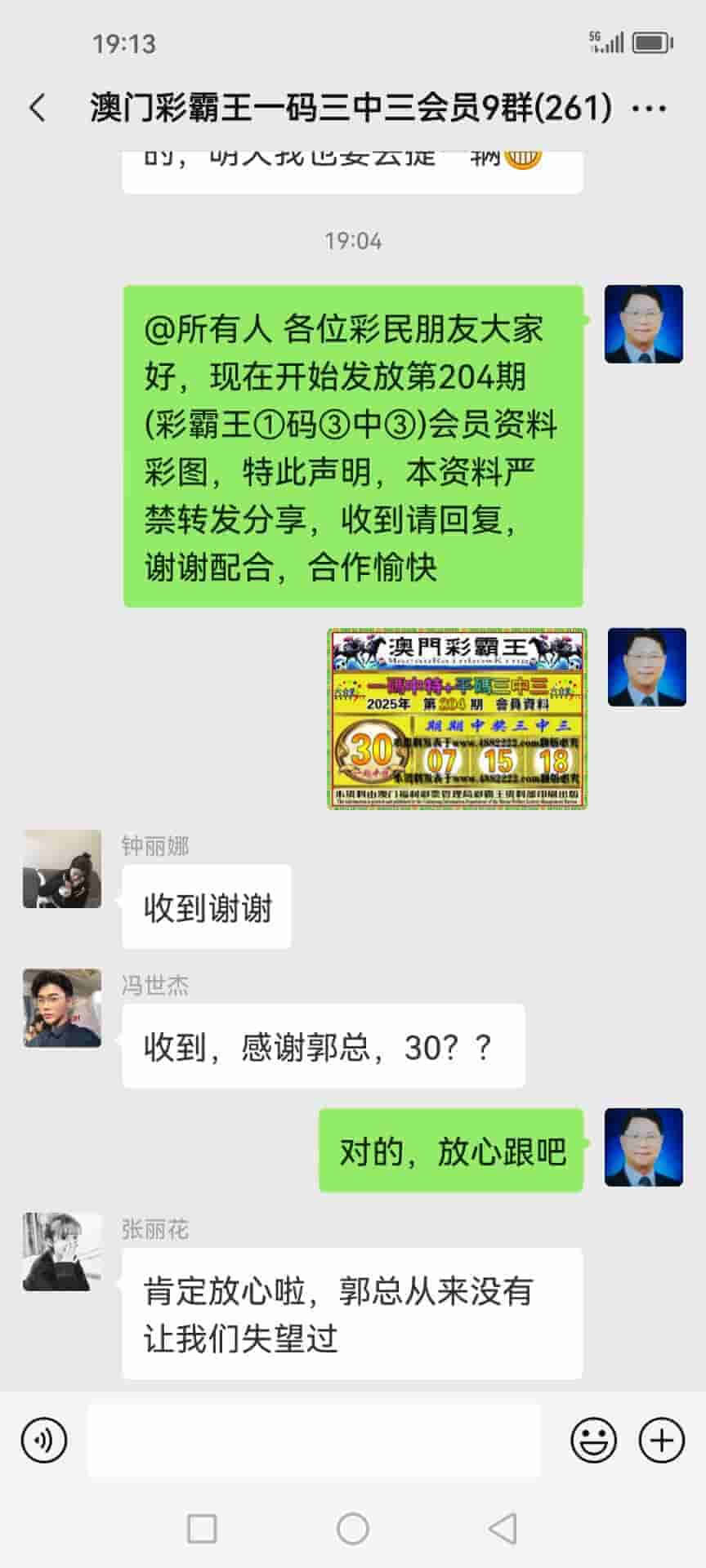This screenshot has width=706, height=1568.
Task: Open the plus attachments panel
Action: 661,1441
